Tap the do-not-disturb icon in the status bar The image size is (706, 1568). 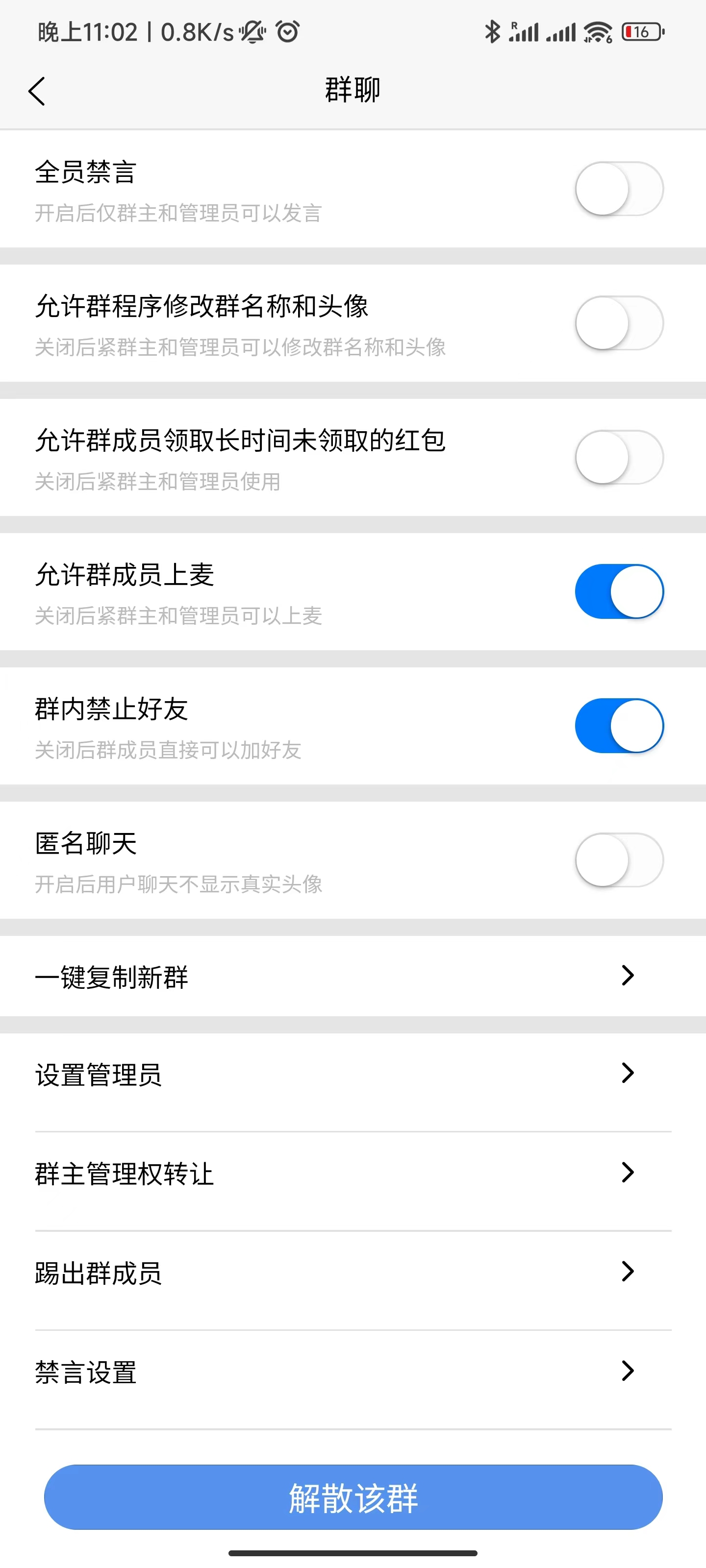click(x=252, y=32)
